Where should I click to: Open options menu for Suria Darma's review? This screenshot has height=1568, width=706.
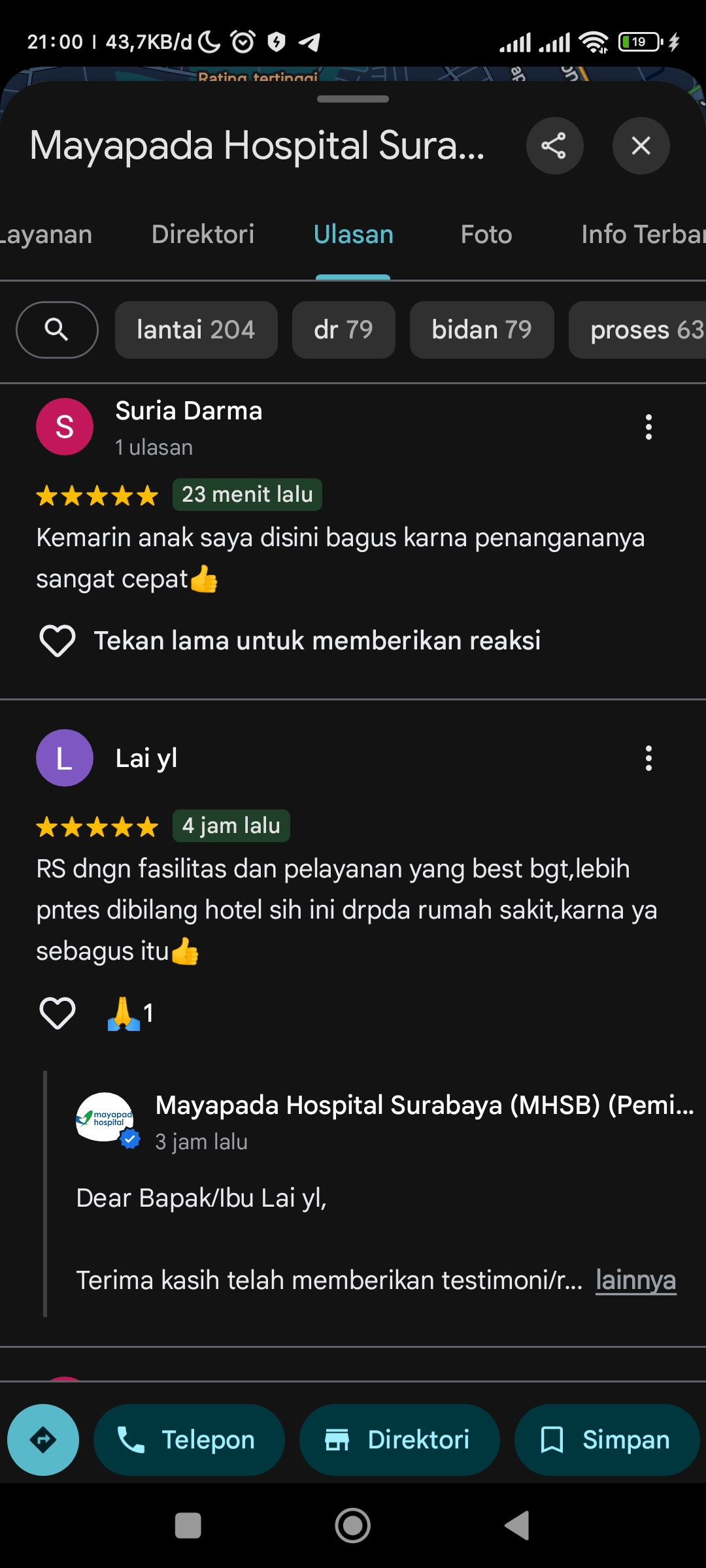point(648,427)
